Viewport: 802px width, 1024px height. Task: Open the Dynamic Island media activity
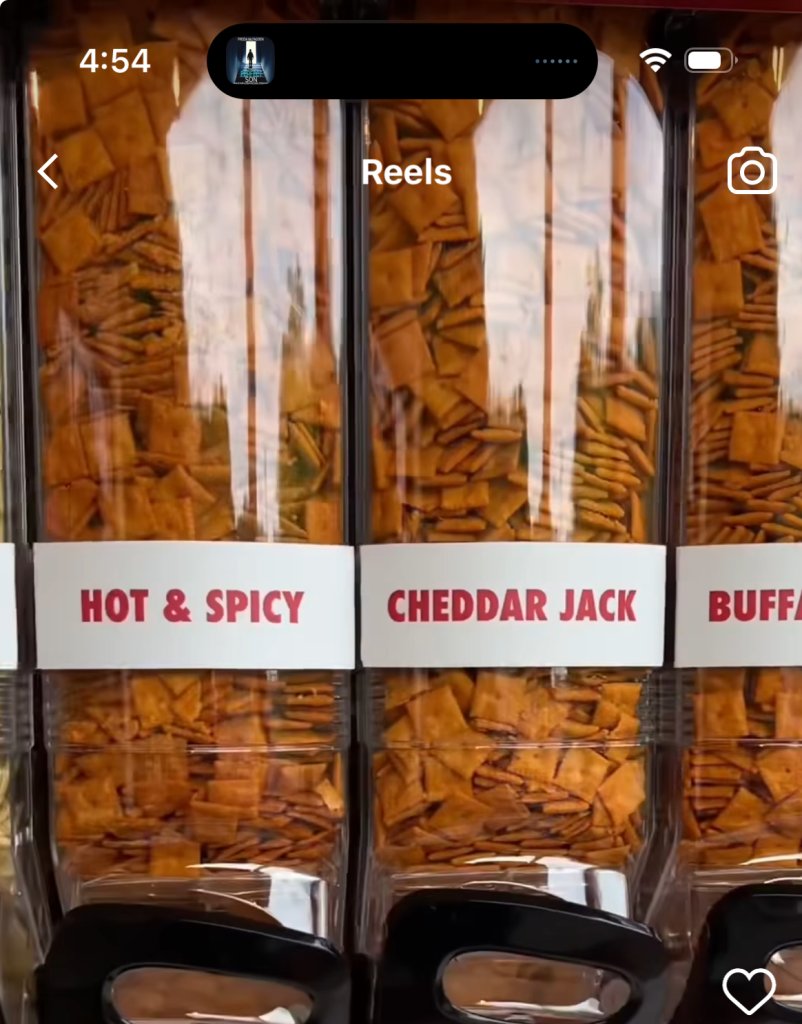click(401, 61)
